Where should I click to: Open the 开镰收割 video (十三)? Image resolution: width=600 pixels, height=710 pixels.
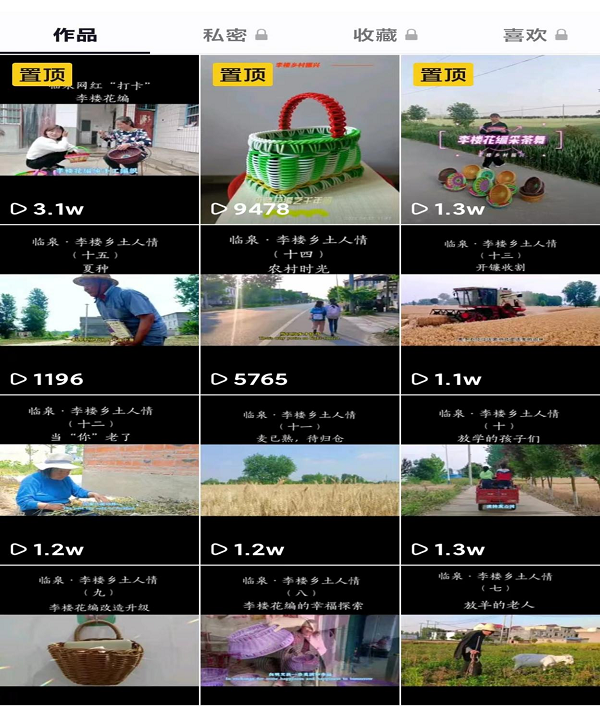[x=500, y=310]
